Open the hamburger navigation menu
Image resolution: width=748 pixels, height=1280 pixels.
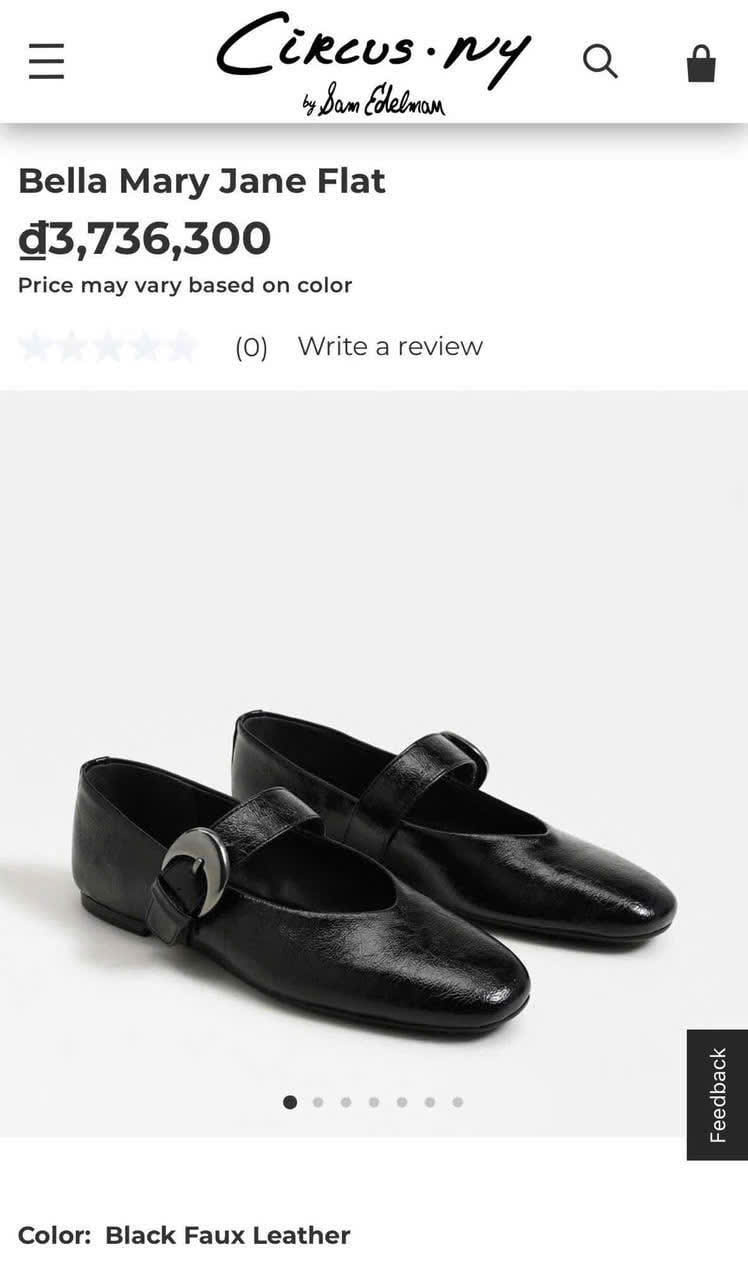(46, 61)
